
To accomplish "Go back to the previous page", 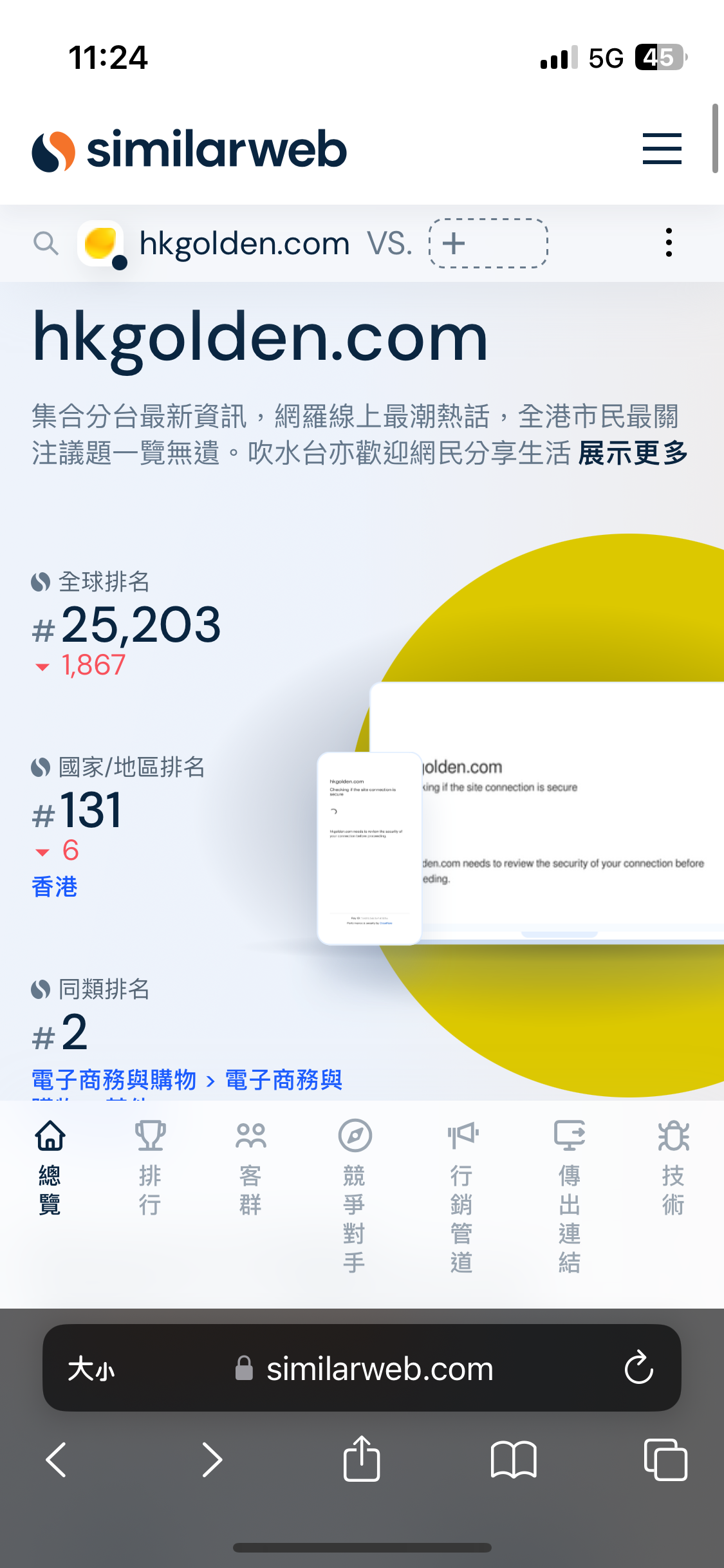I will (x=57, y=1459).
